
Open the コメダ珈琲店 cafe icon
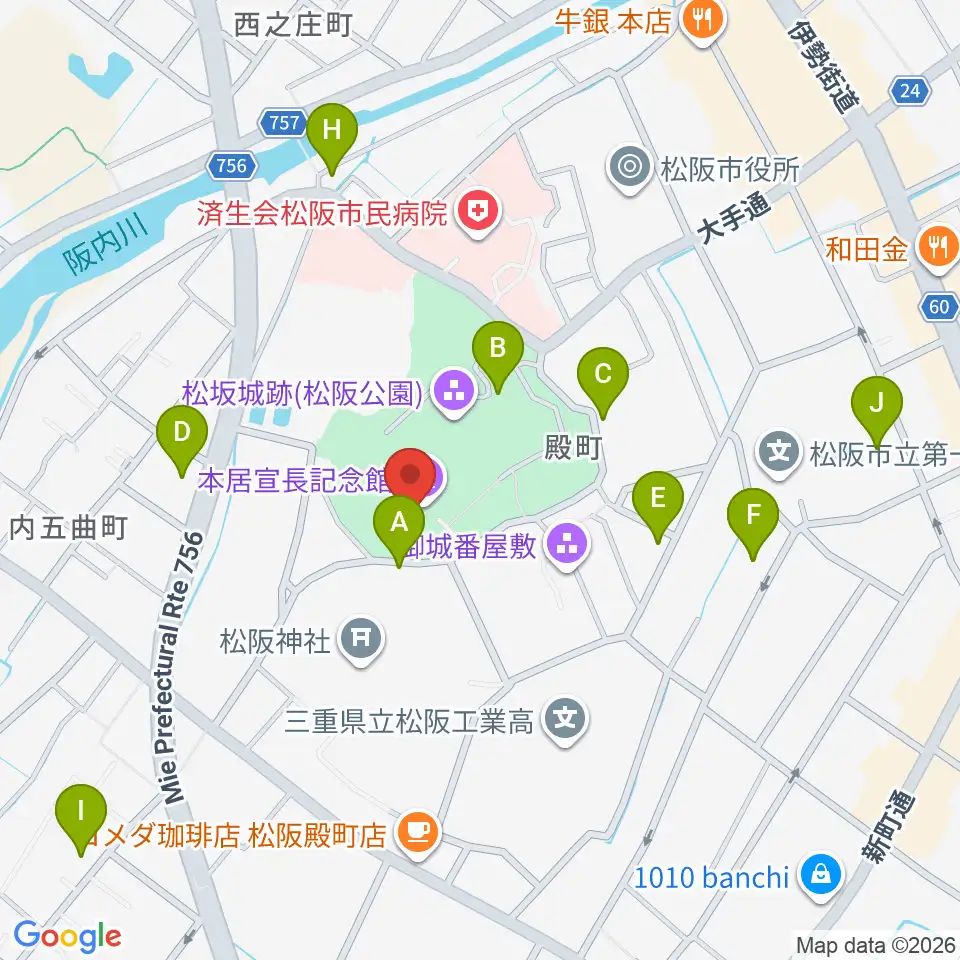tap(418, 833)
